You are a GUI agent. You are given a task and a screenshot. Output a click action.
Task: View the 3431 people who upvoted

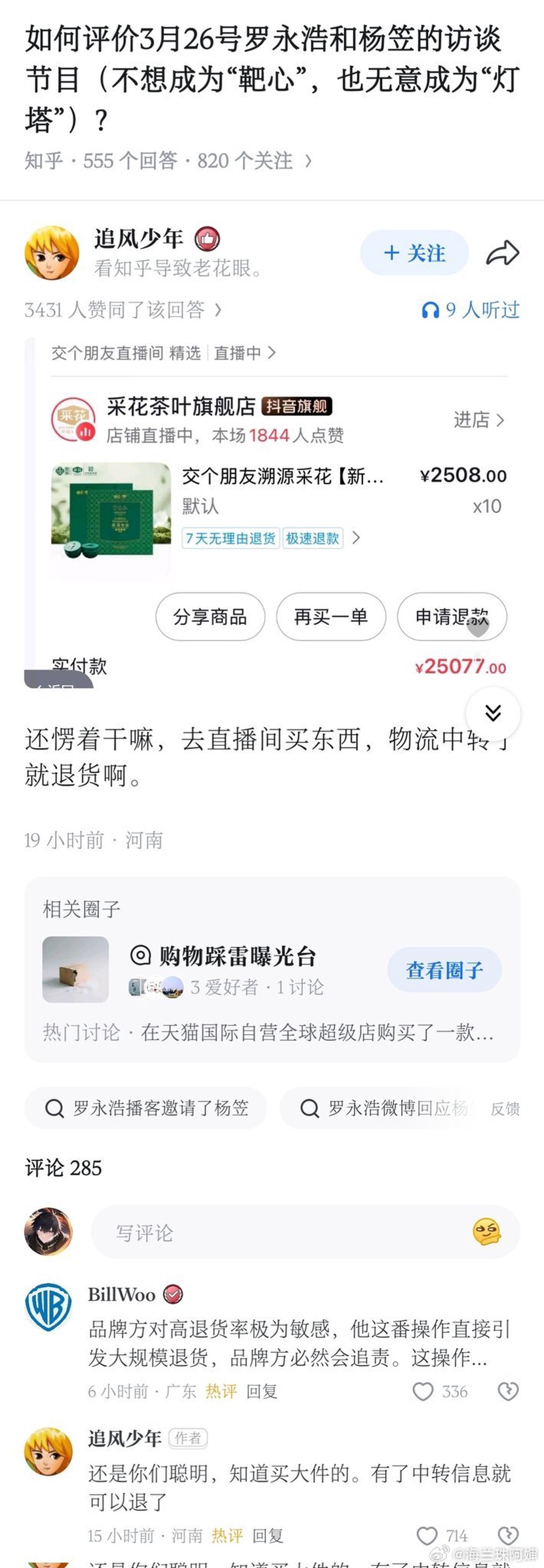(x=122, y=310)
